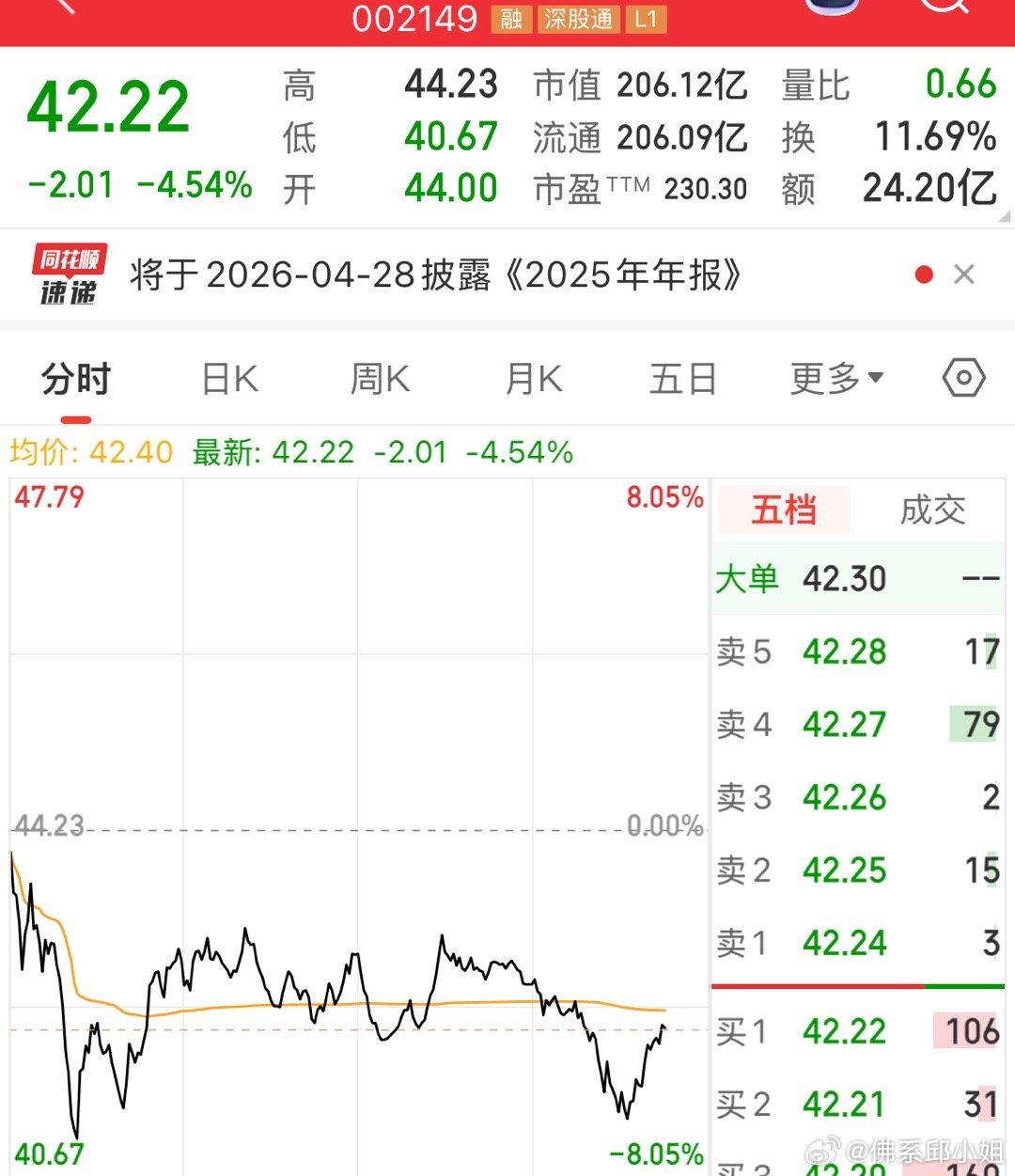Click the Weibo watermark icon at bottom right

[827, 1149]
